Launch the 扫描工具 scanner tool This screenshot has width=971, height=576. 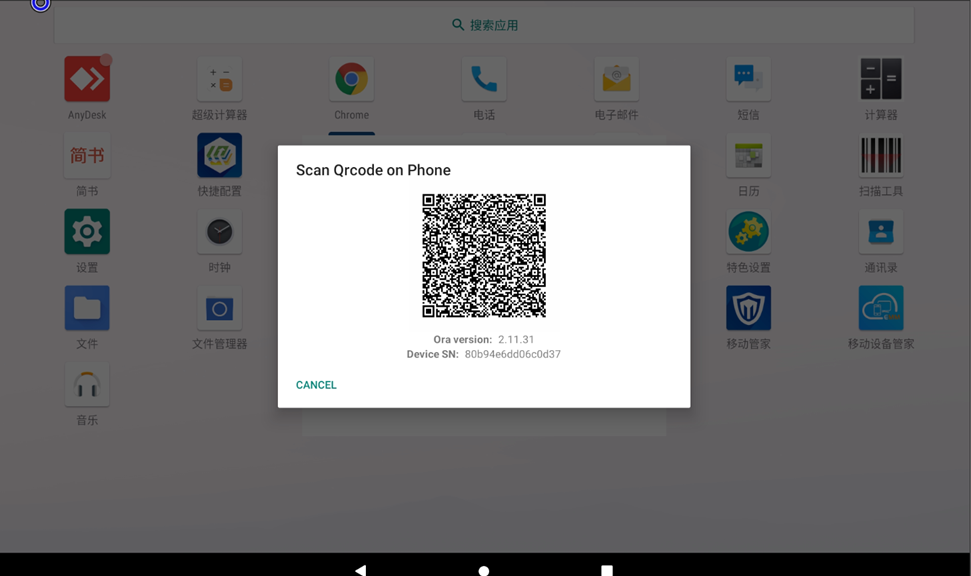click(880, 156)
